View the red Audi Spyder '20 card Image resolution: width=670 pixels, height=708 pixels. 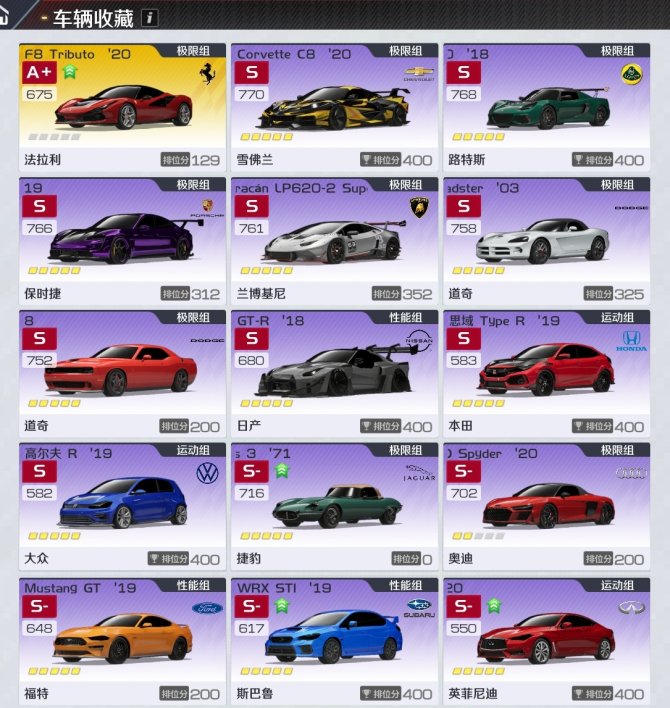click(x=545, y=506)
